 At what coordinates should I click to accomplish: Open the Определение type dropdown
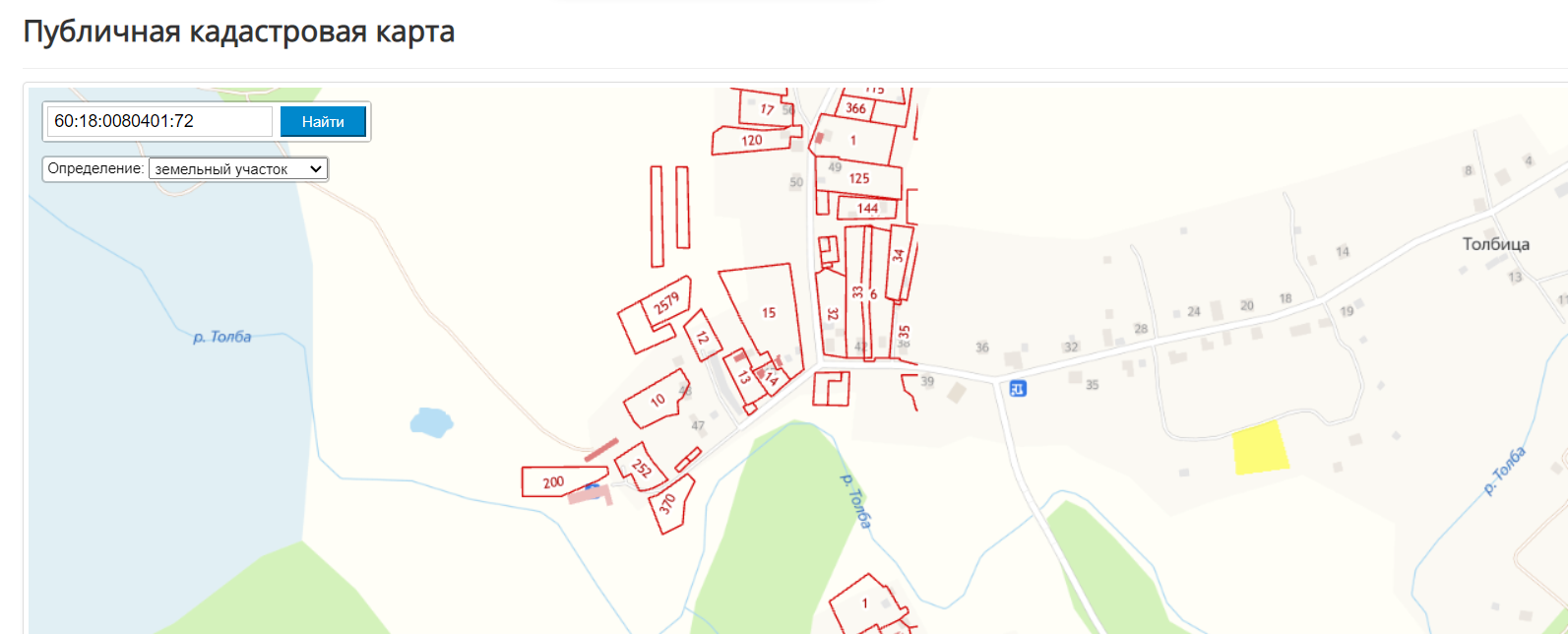(x=237, y=169)
